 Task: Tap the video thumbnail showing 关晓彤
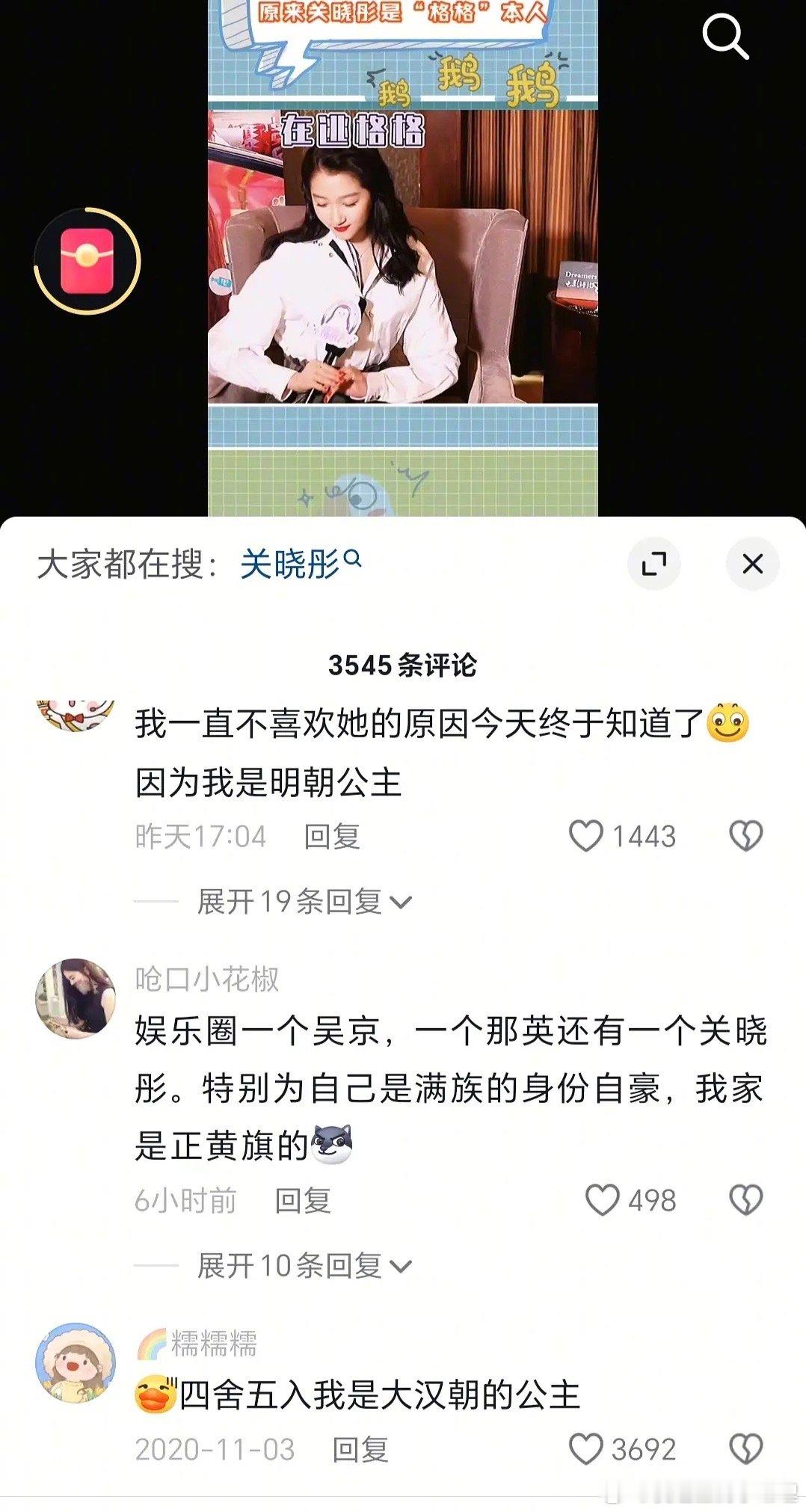pyautogui.click(x=402, y=262)
